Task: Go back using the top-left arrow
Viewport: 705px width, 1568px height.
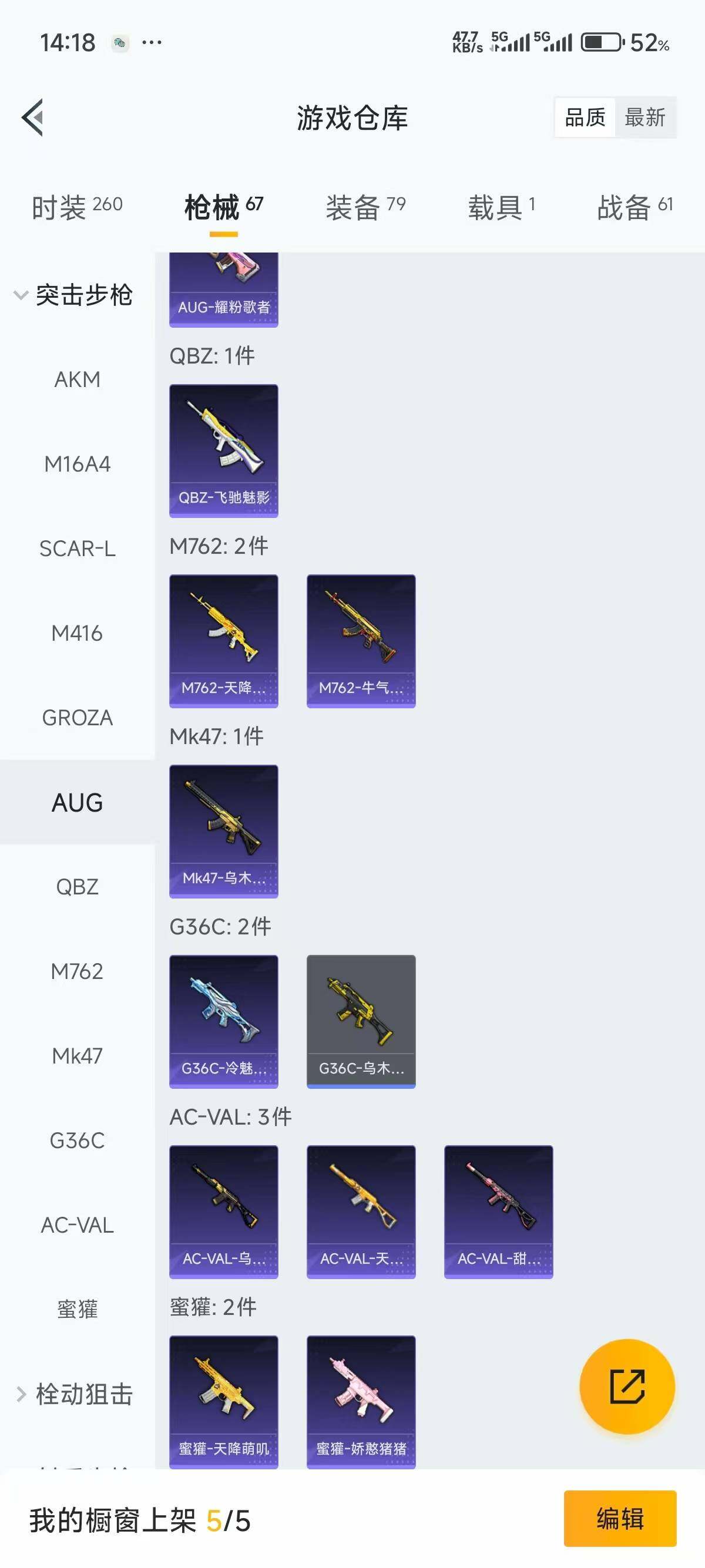Action: click(33, 117)
